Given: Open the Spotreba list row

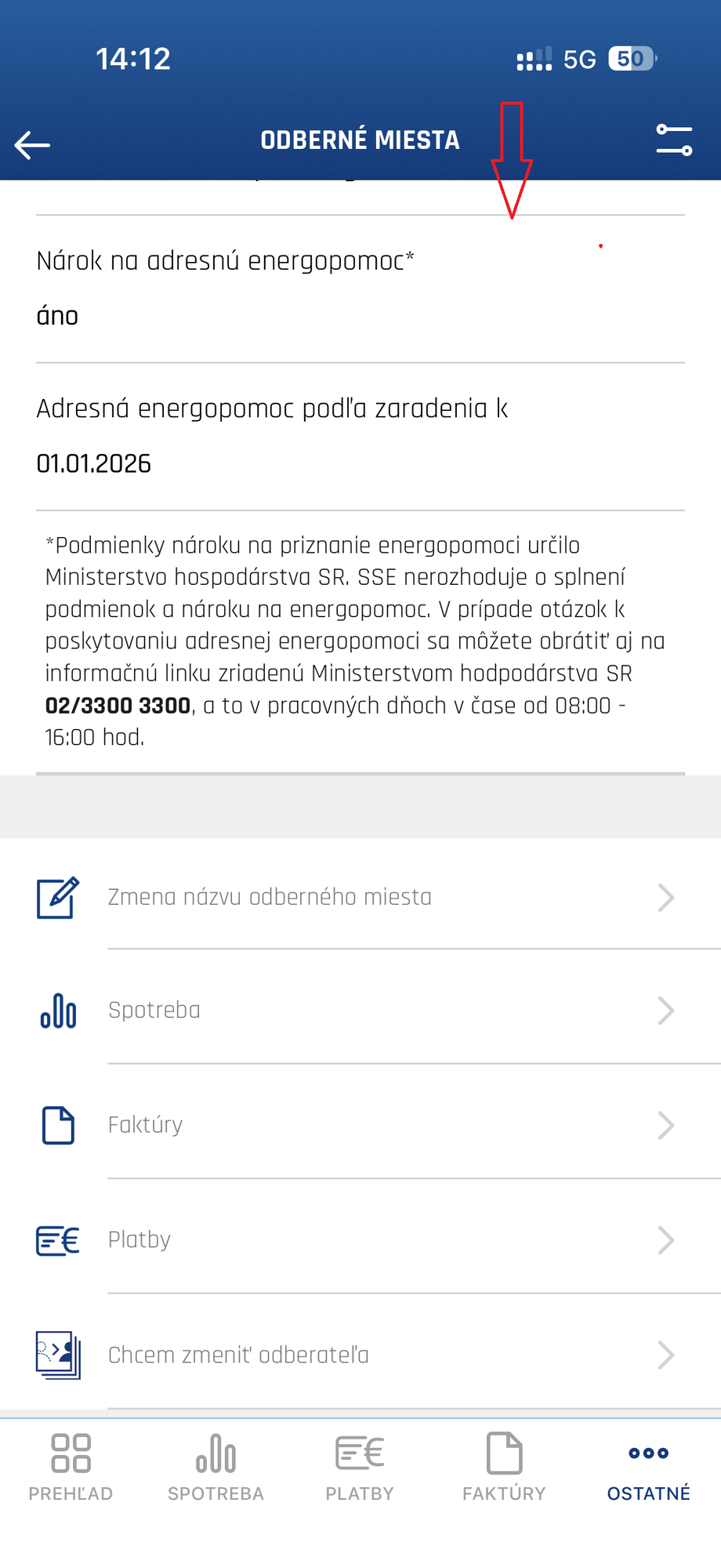Looking at the screenshot, I should point(360,1011).
